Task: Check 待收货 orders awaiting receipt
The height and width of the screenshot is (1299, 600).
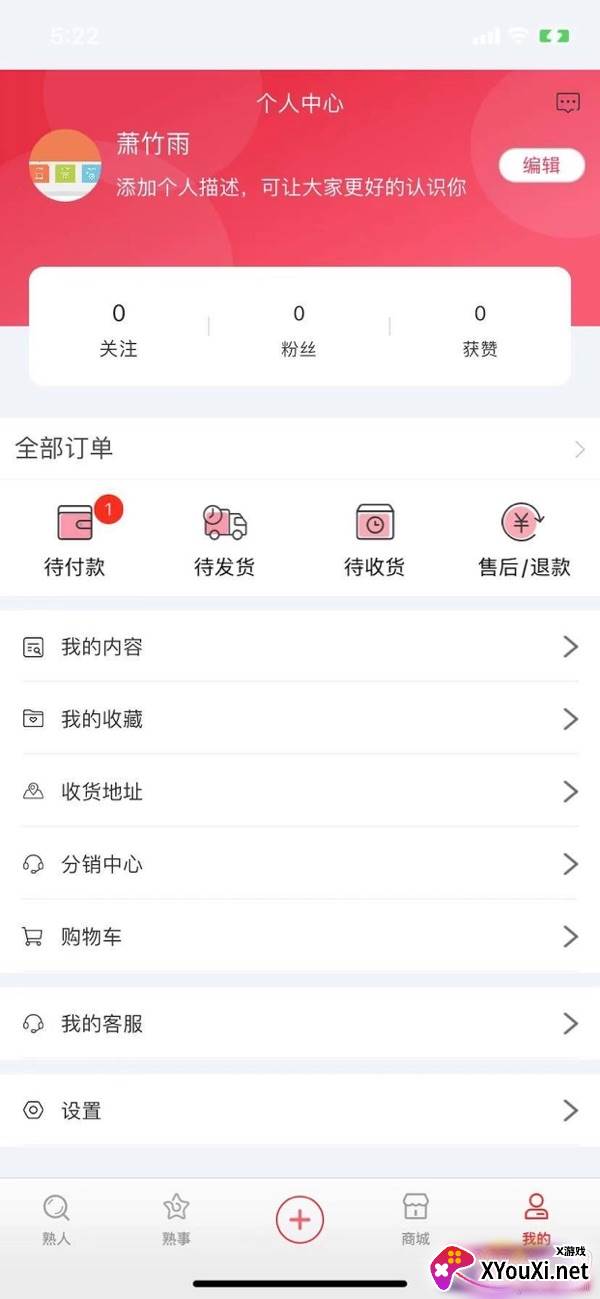Action: (x=374, y=540)
